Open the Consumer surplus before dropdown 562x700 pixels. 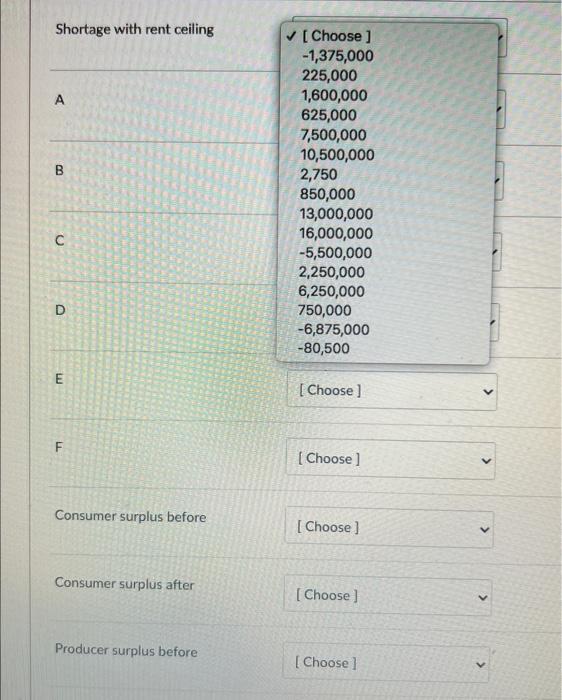click(389, 528)
